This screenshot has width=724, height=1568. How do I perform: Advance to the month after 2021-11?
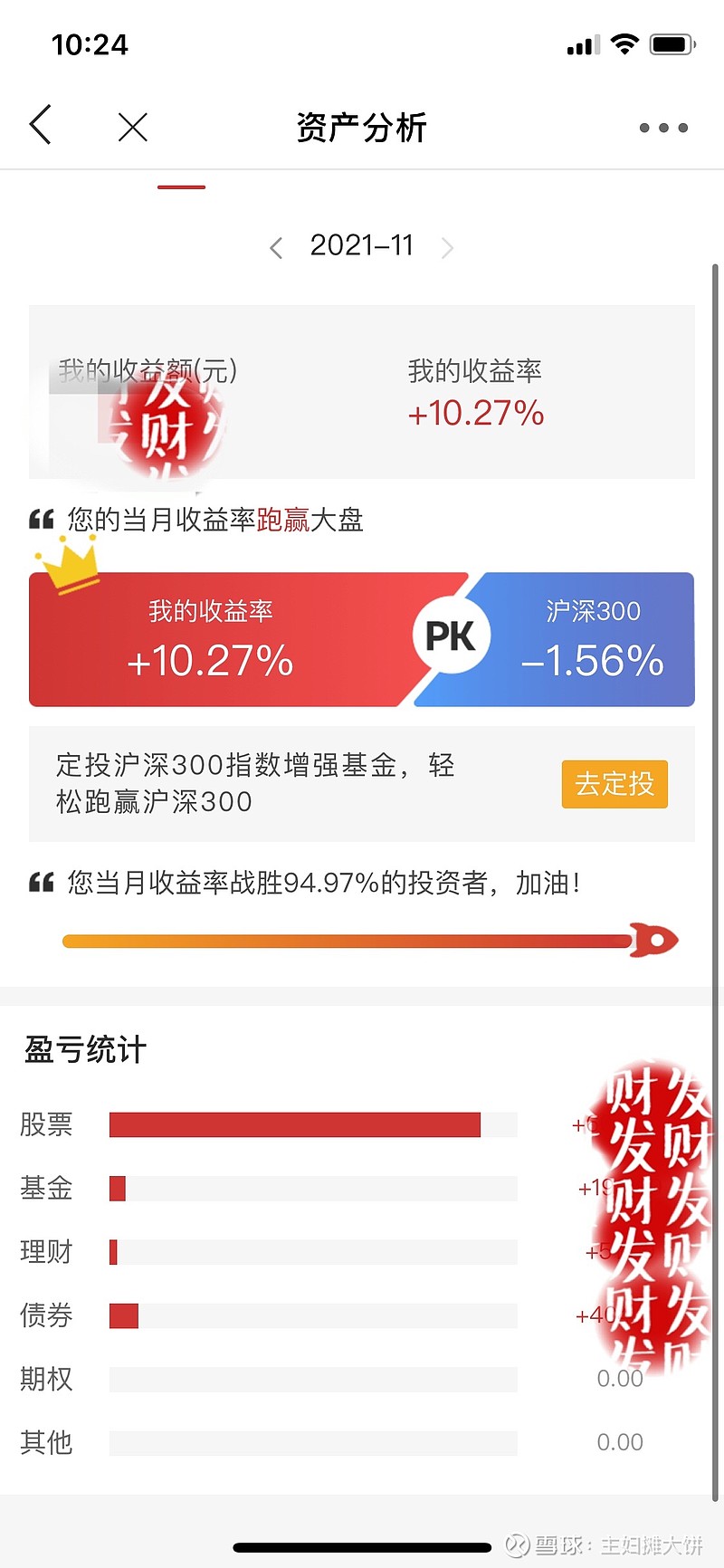[446, 247]
